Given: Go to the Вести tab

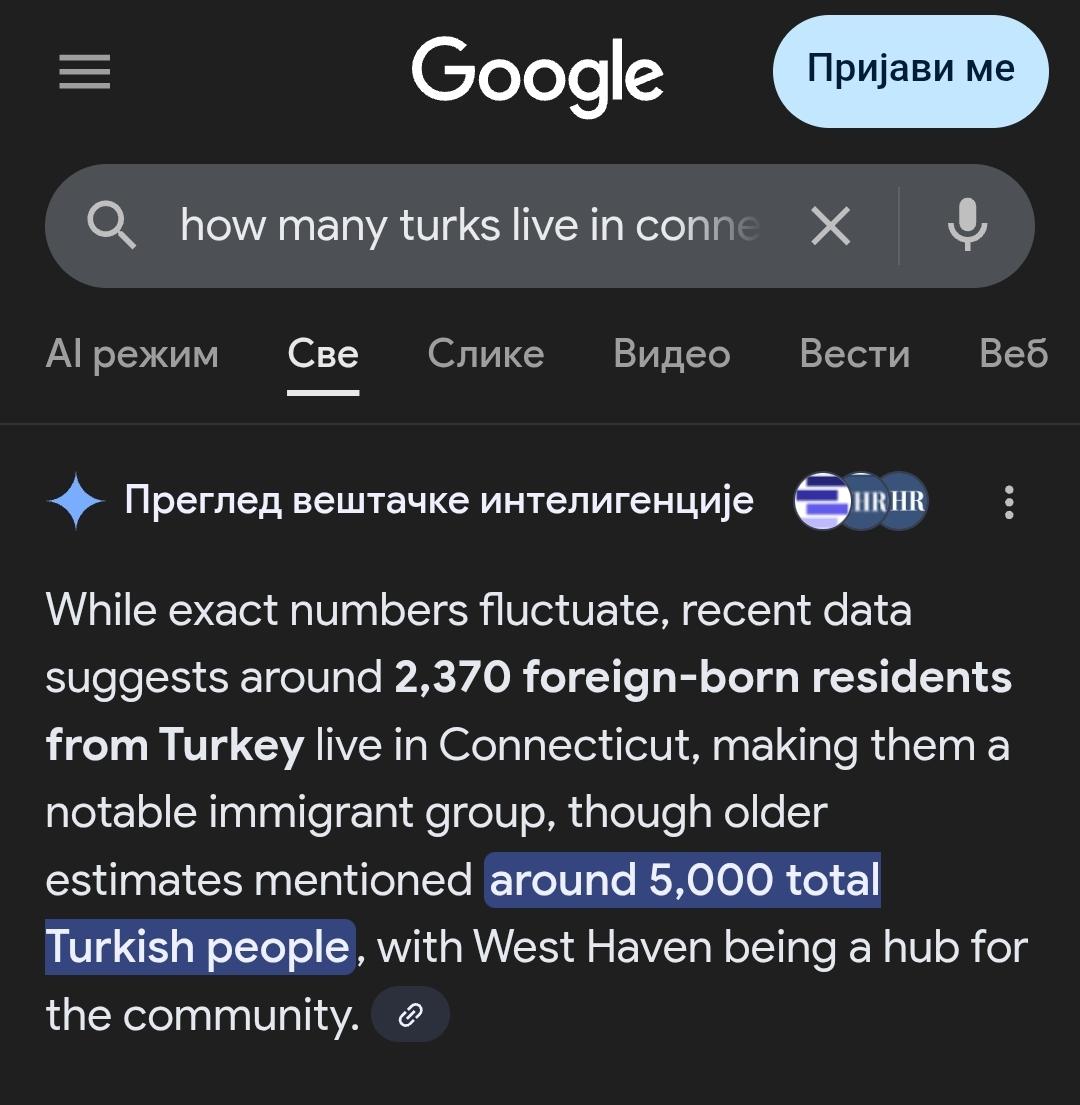Looking at the screenshot, I should (x=855, y=354).
